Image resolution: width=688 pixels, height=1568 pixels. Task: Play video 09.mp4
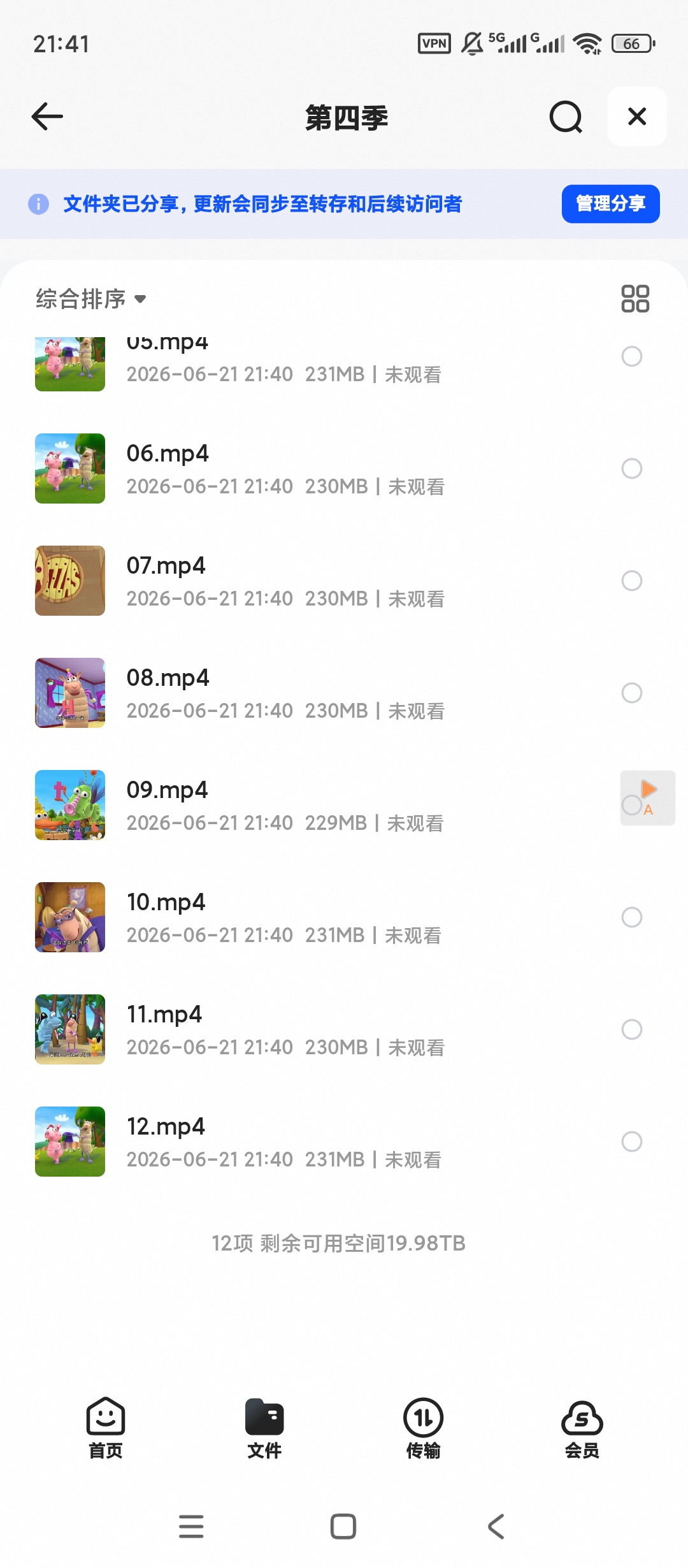pos(344,805)
